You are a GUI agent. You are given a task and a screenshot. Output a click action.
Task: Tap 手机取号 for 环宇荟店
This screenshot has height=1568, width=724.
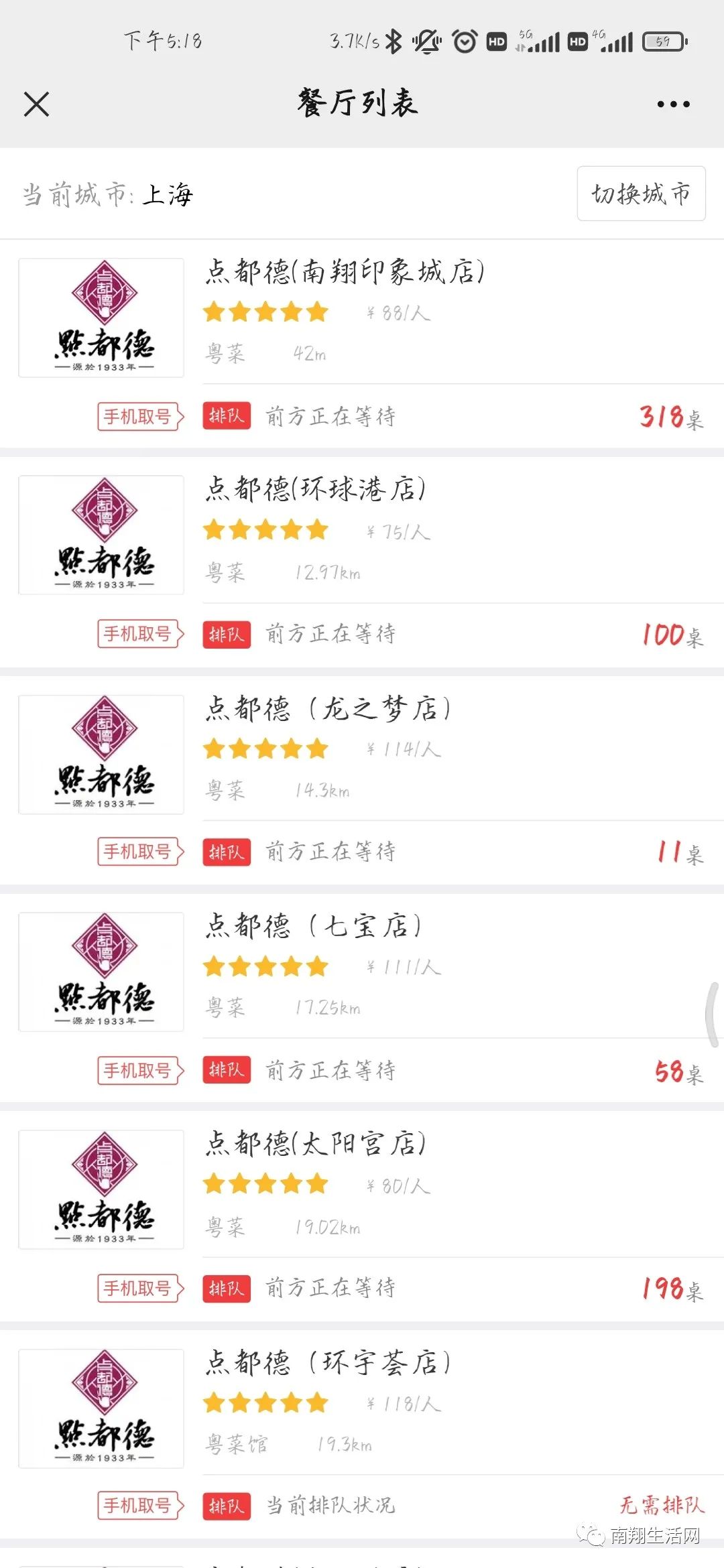(x=141, y=1506)
